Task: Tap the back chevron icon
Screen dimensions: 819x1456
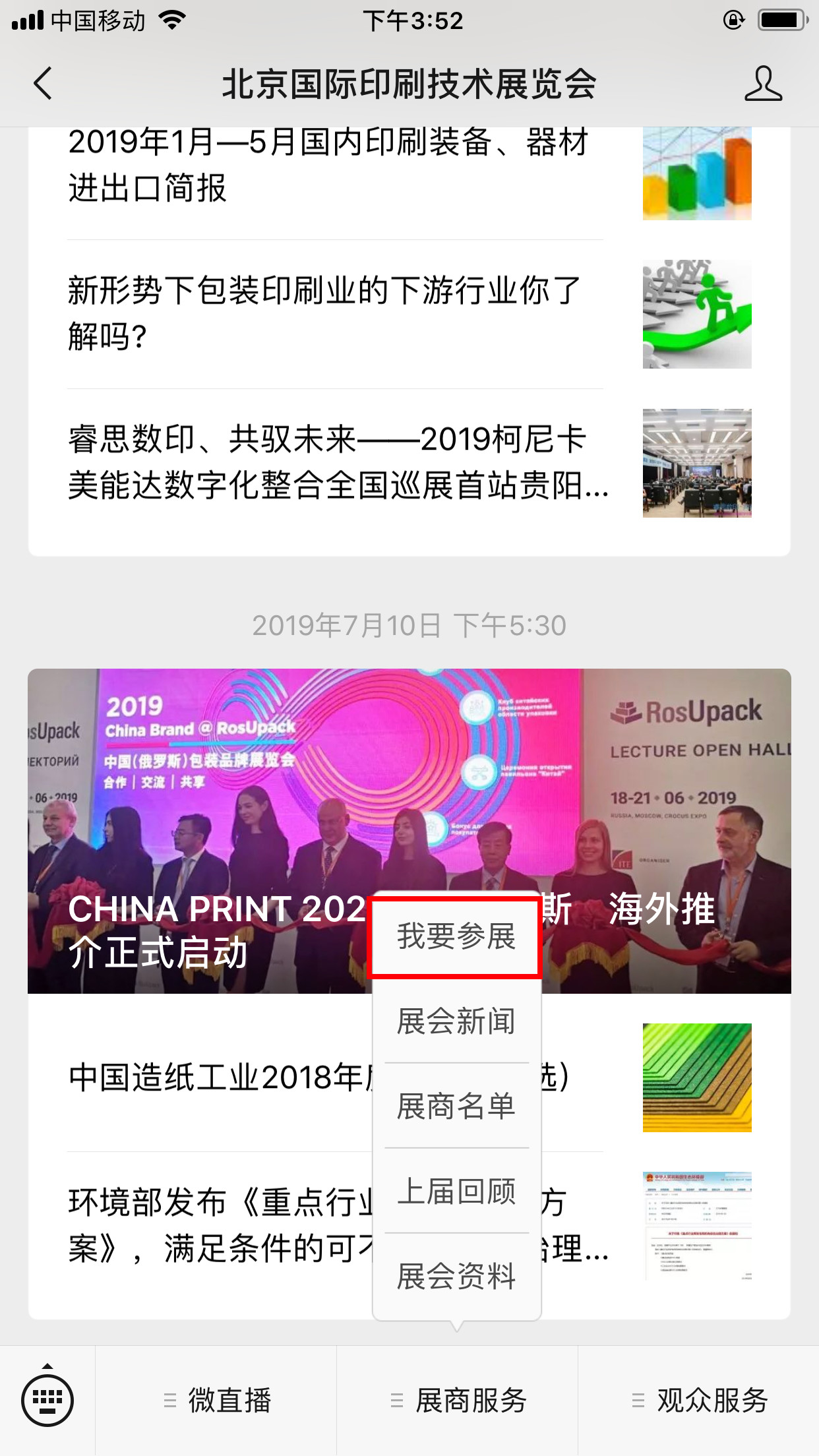Action: 44,84
